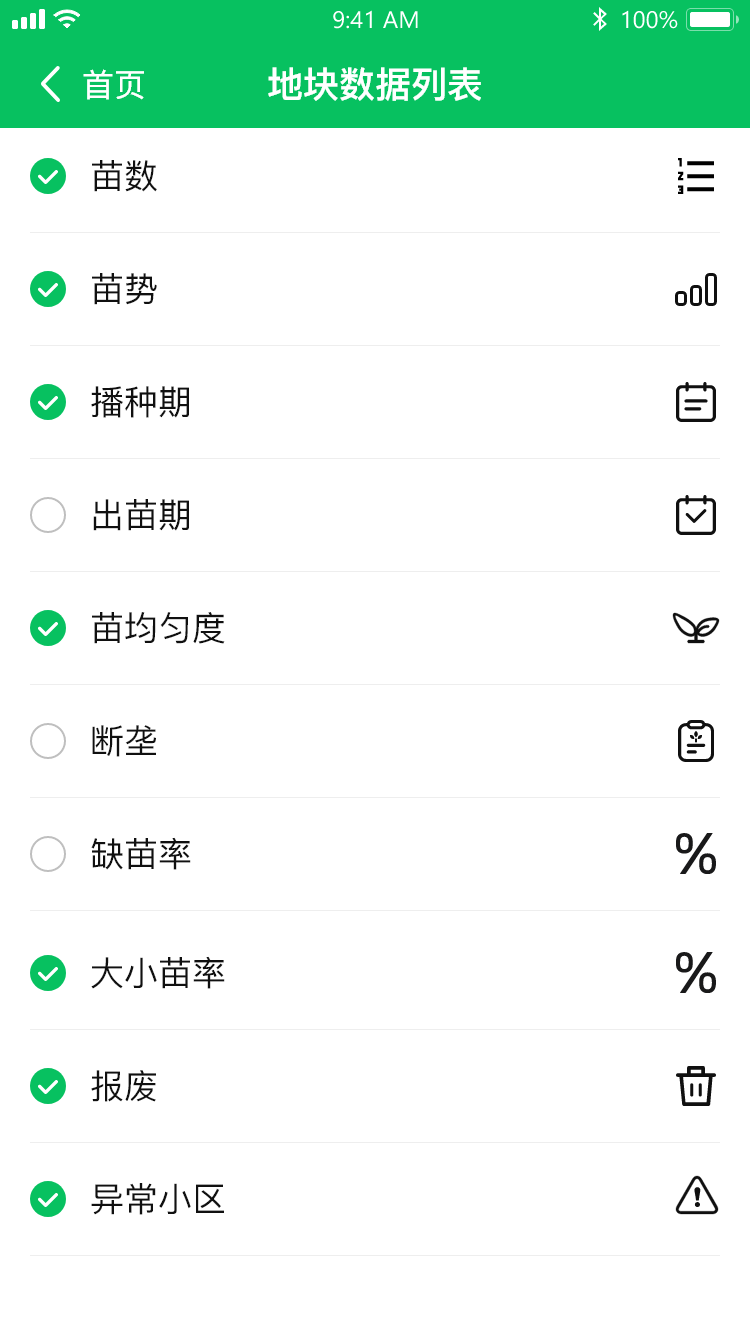The height and width of the screenshot is (1334, 750).
Task: Disable the 异常小区 checkbox
Action: [x=48, y=1198]
